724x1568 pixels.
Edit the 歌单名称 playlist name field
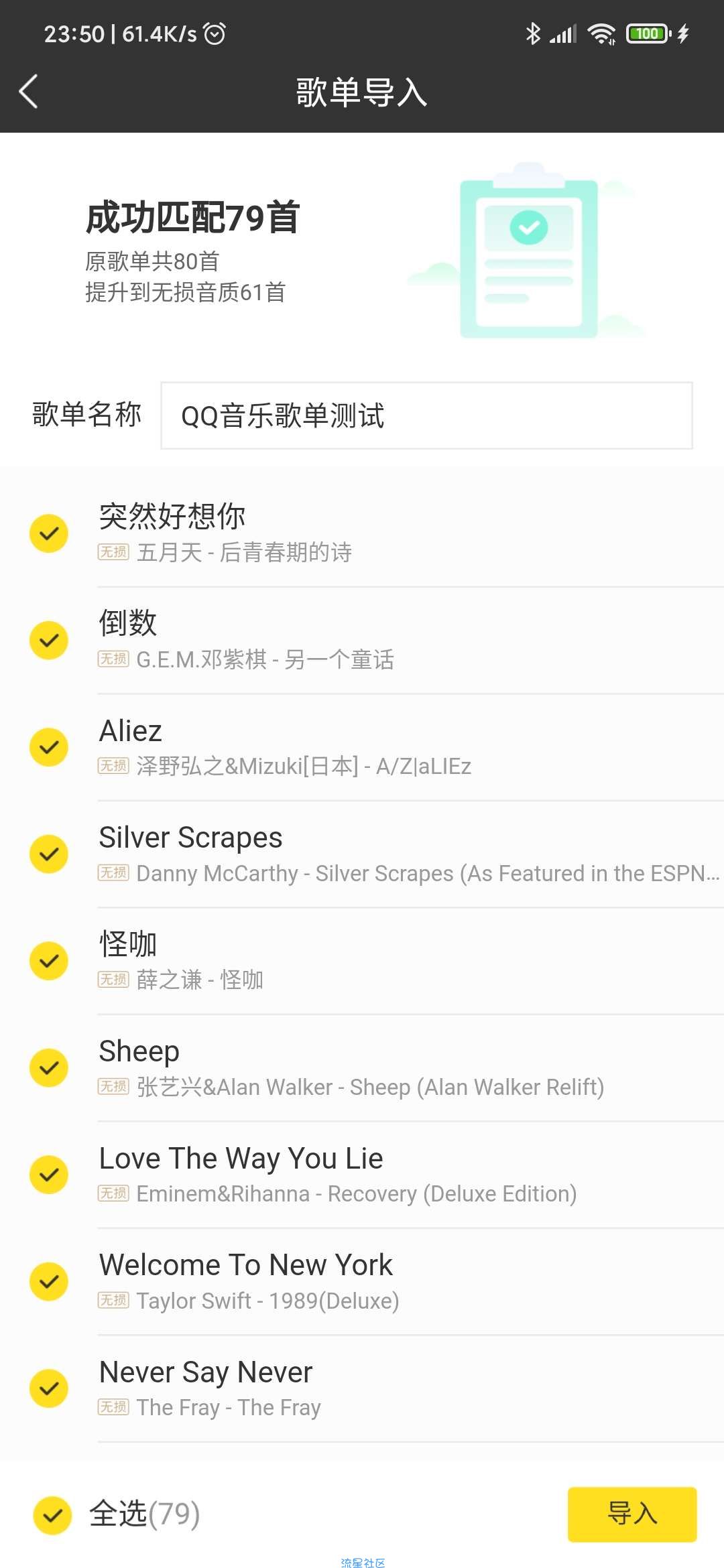tap(426, 415)
